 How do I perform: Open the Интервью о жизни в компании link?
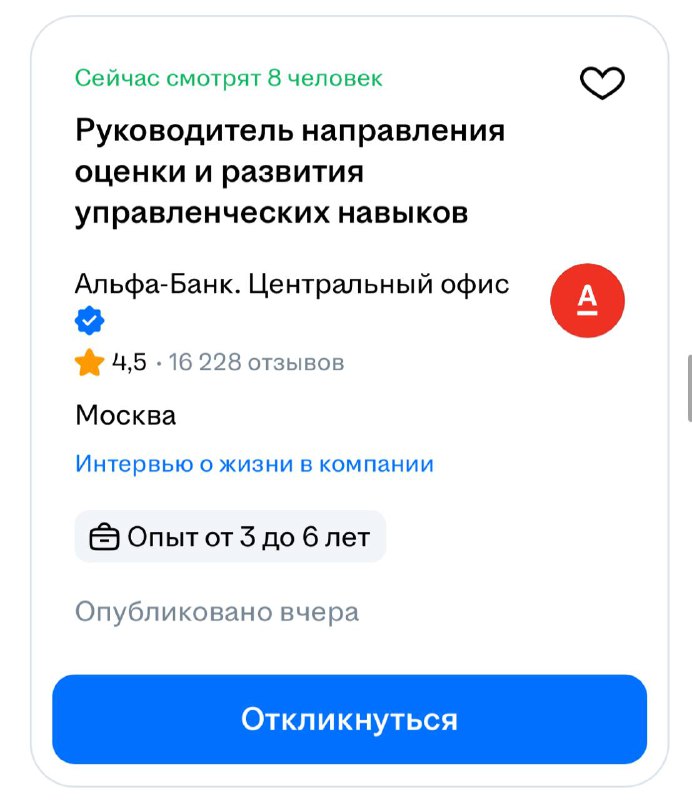point(254,464)
